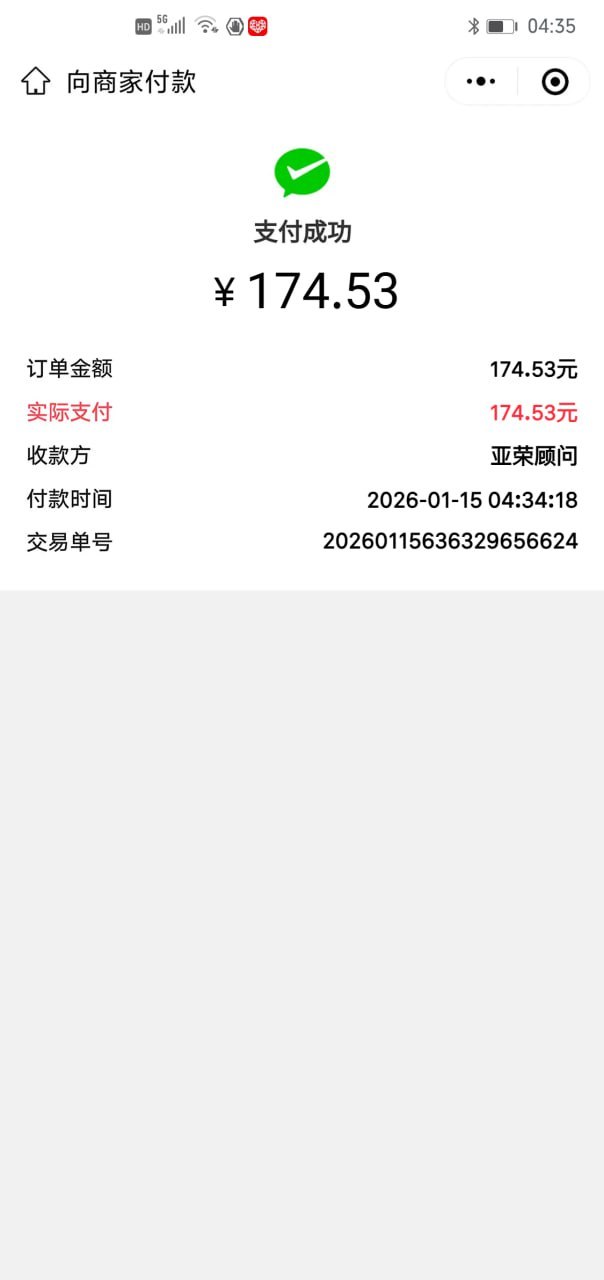
Task: Open the mini program more-options menu
Action: 481,81
